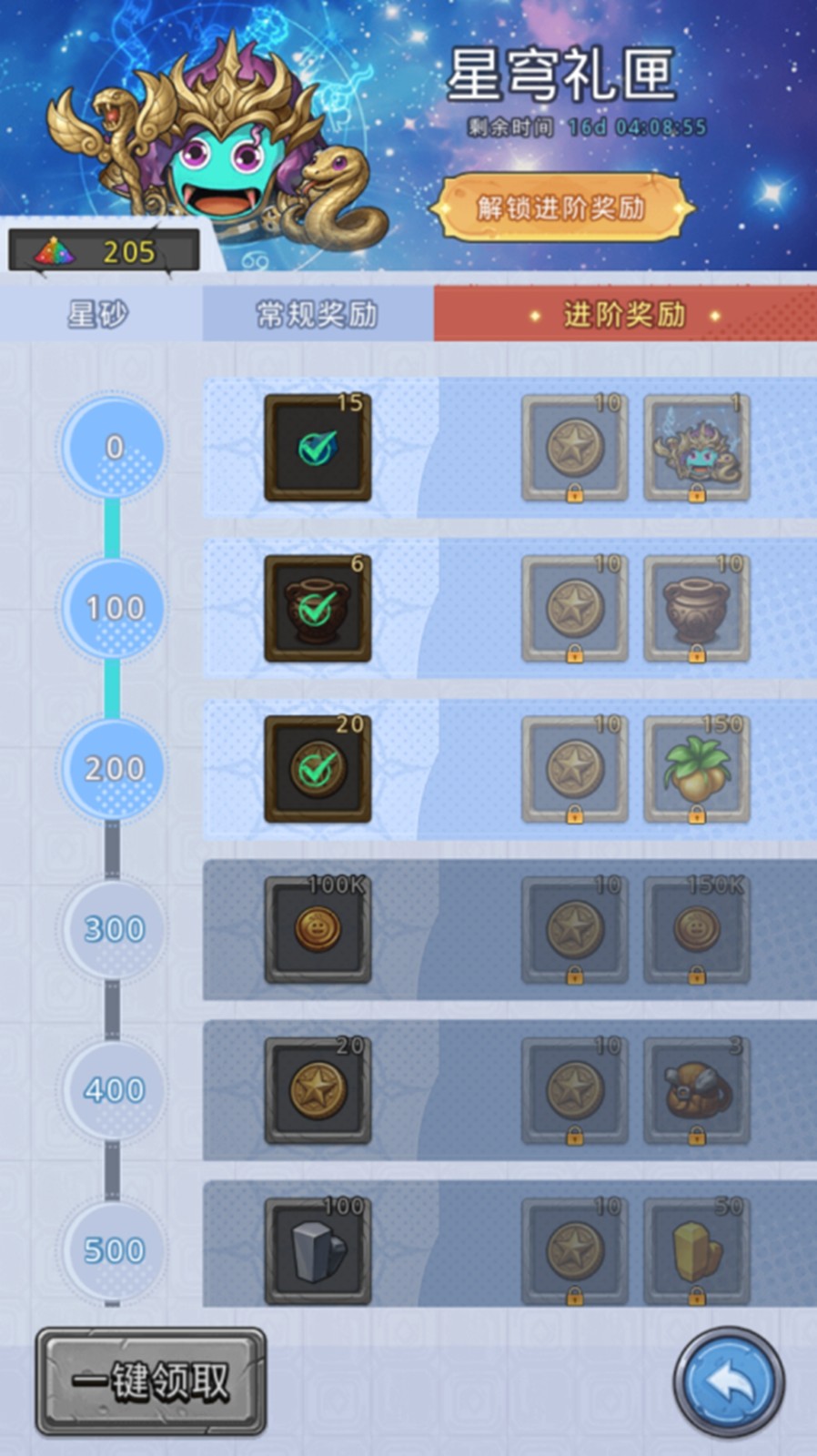The height and width of the screenshot is (1456, 817).
Task: View the locked 150 plant reward at 200
Action: 696,769
